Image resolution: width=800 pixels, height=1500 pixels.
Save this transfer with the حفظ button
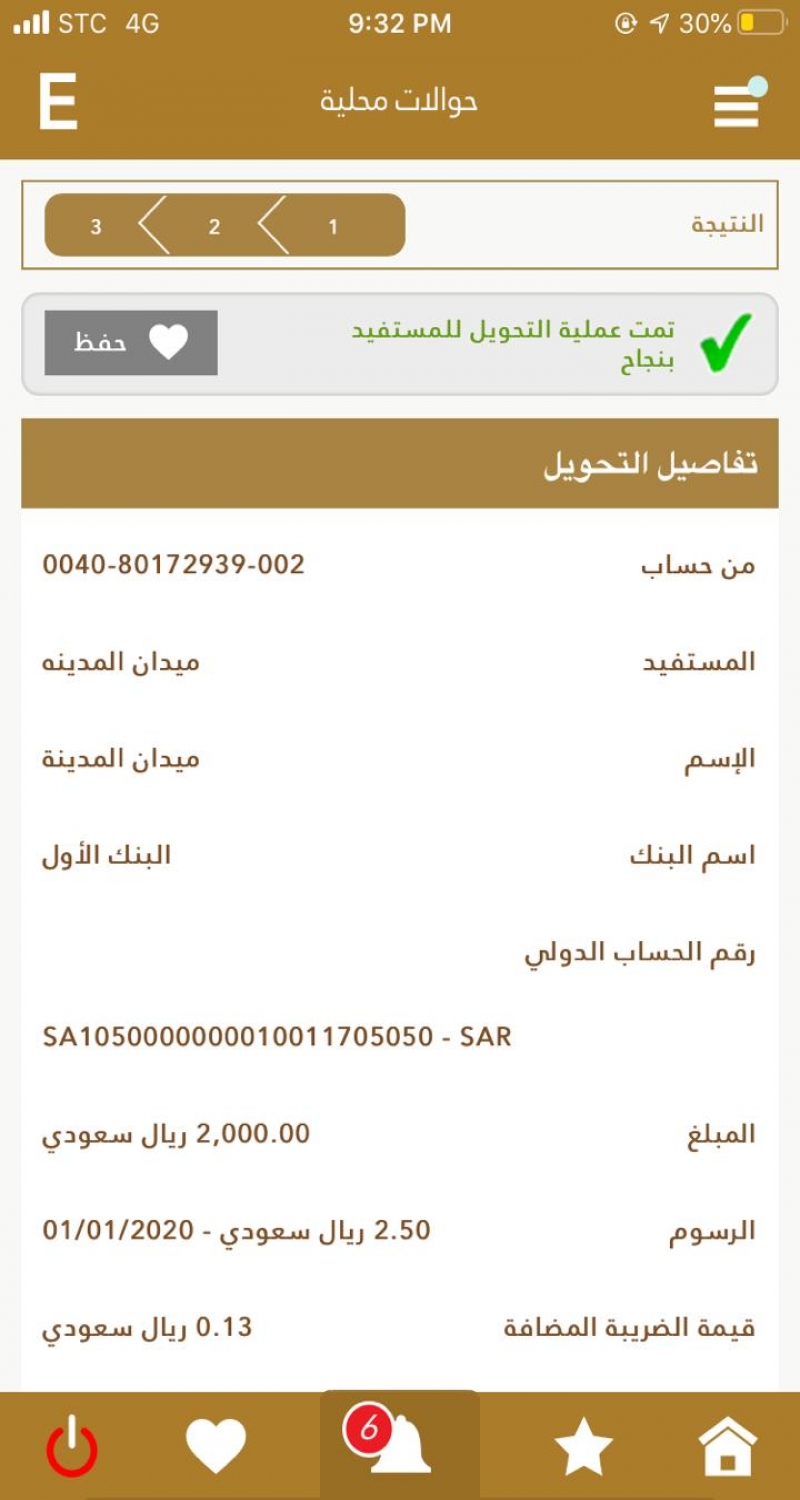(131, 343)
